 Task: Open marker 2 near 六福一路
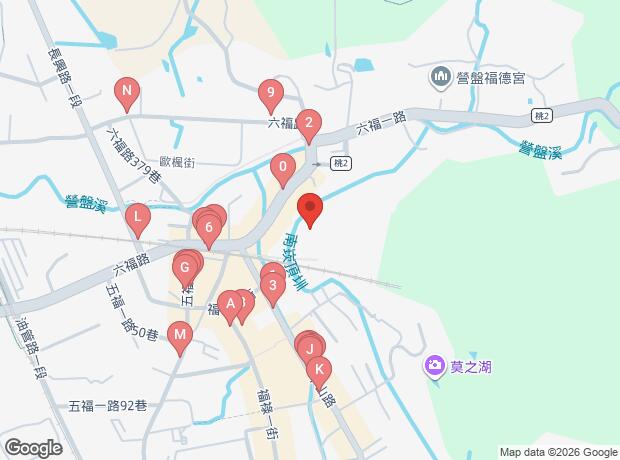click(x=309, y=125)
